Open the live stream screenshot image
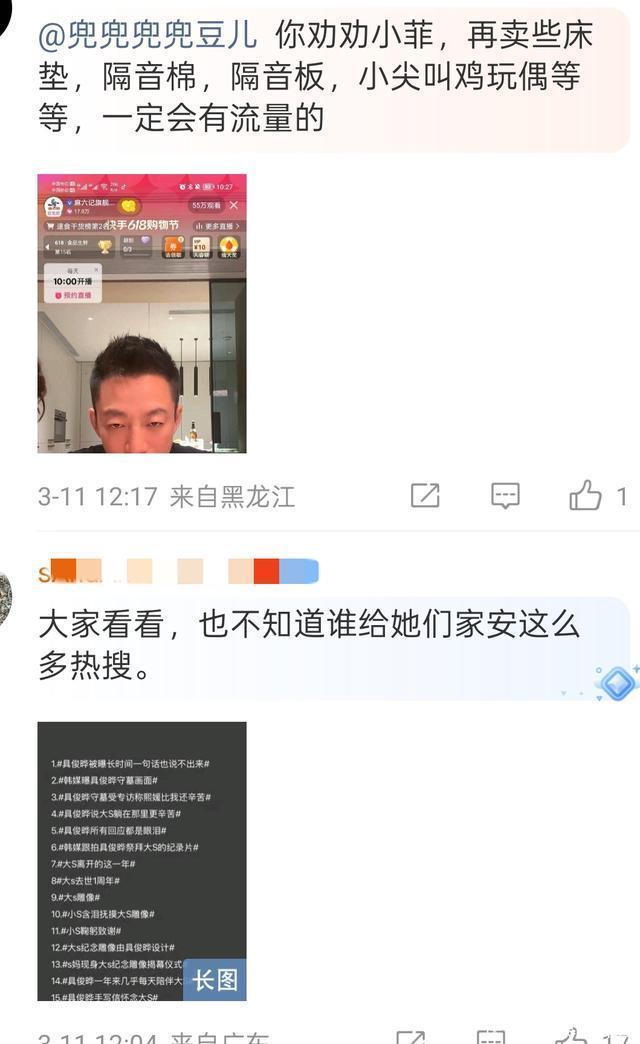The height and width of the screenshot is (1044, 640). click(x=142, y=313)
